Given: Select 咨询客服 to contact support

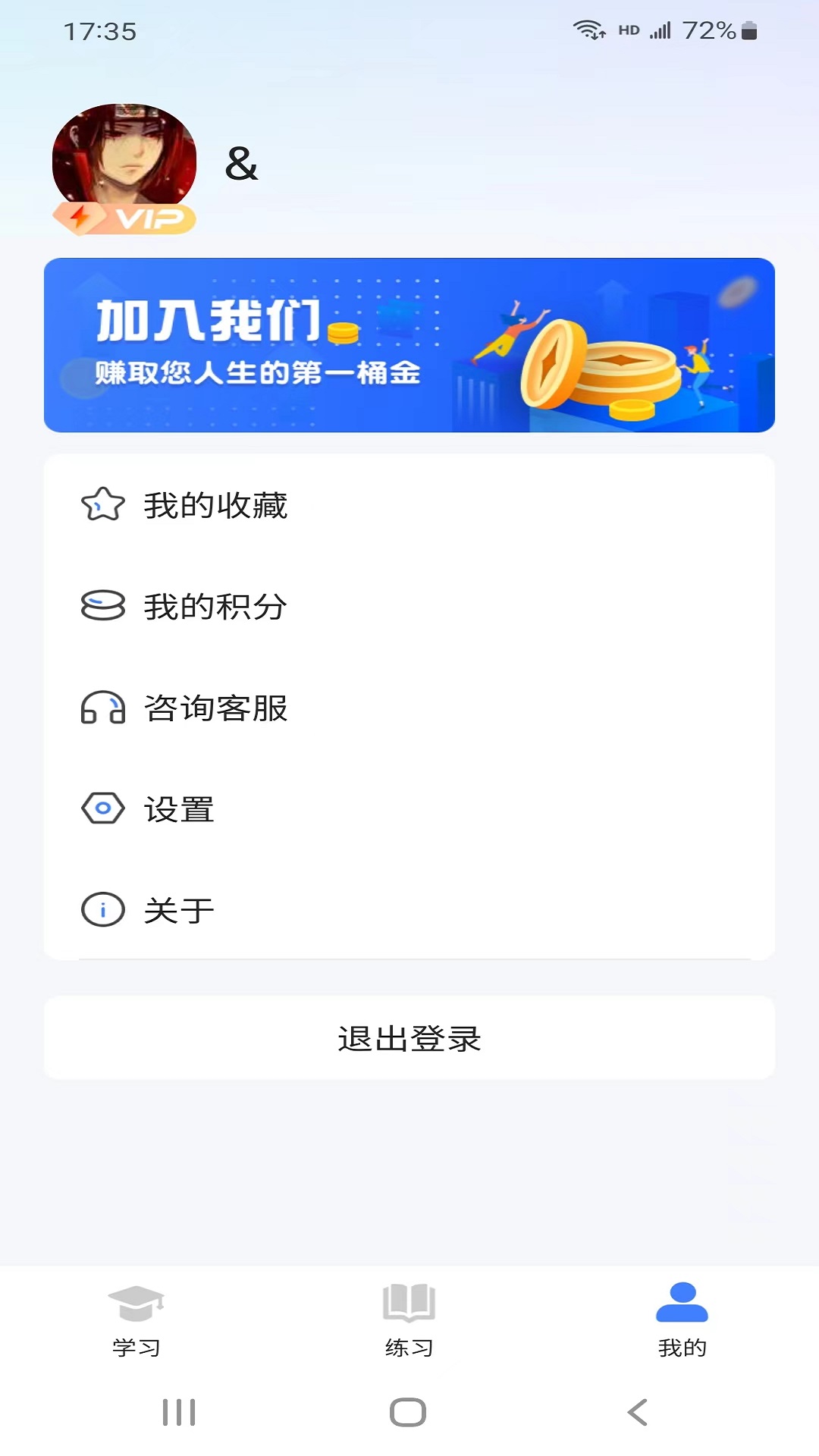Looking at the screenshot, I should pos(216,708).
